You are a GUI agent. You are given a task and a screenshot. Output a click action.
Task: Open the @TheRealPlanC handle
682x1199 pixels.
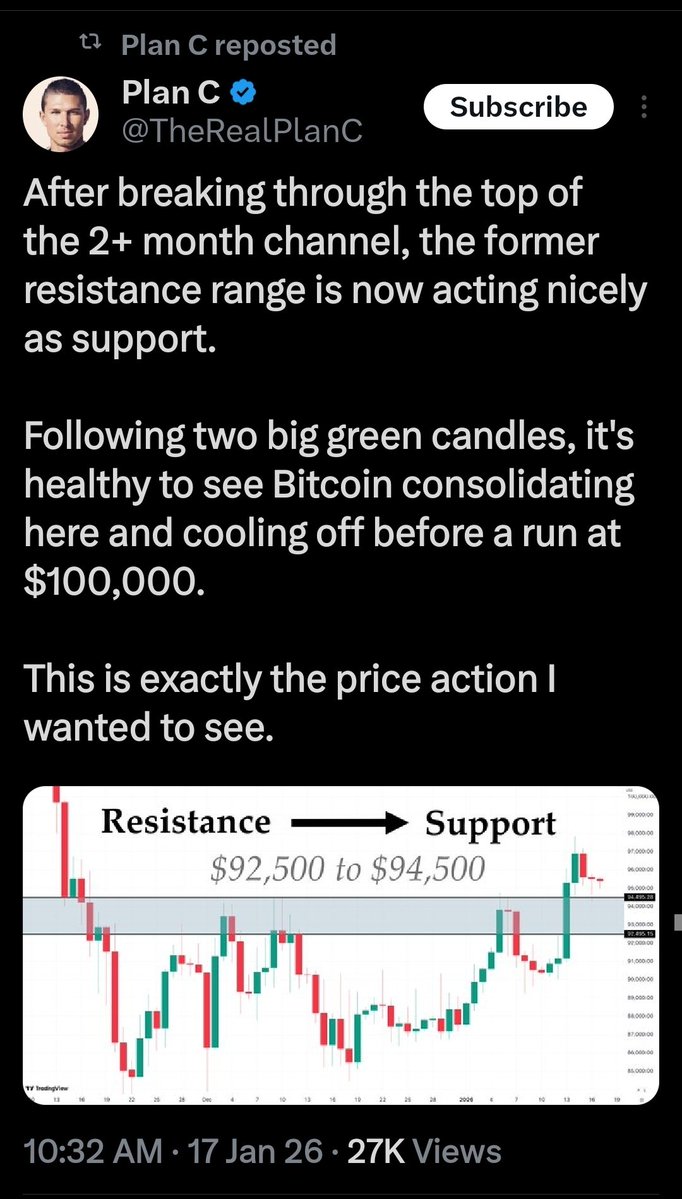coord(240,131)
